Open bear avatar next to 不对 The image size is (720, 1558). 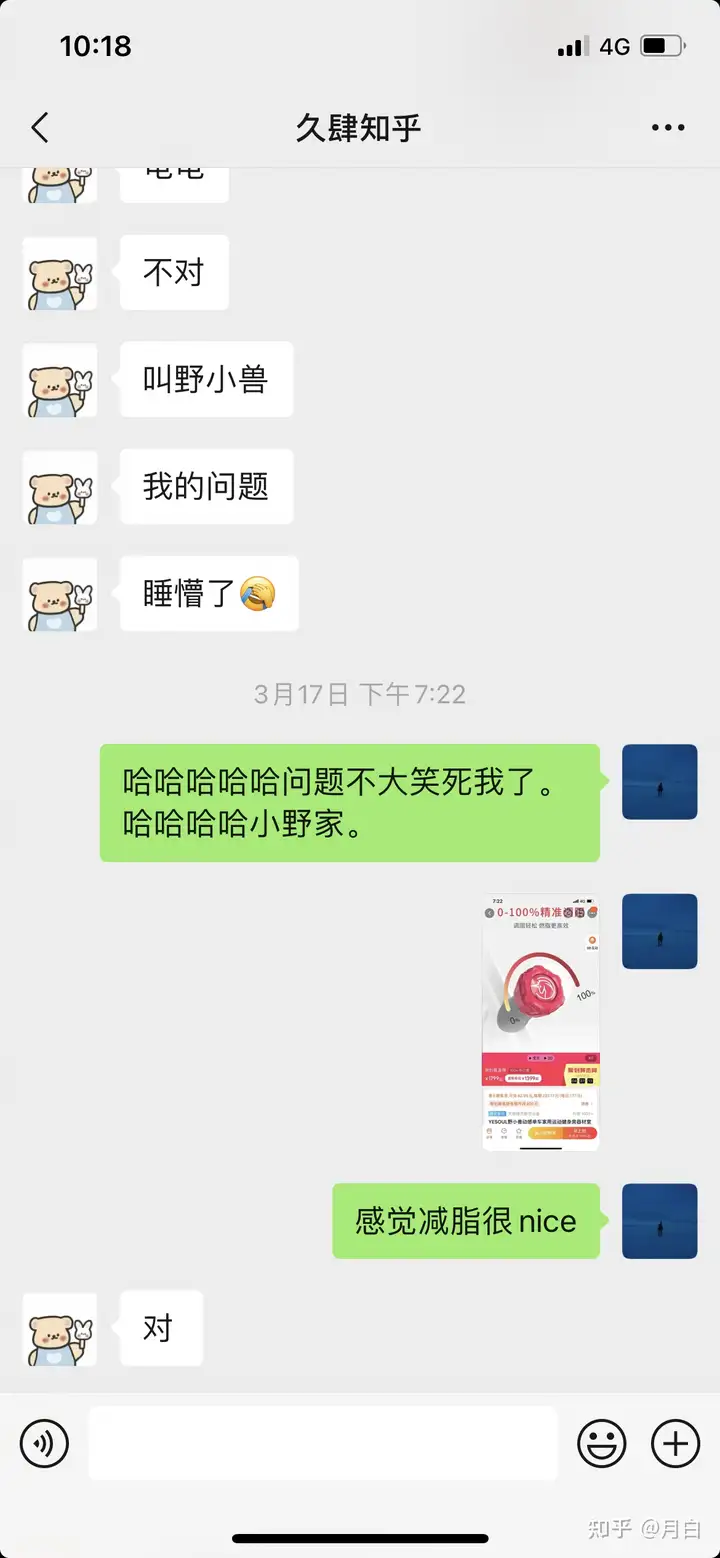pos(60,273)
